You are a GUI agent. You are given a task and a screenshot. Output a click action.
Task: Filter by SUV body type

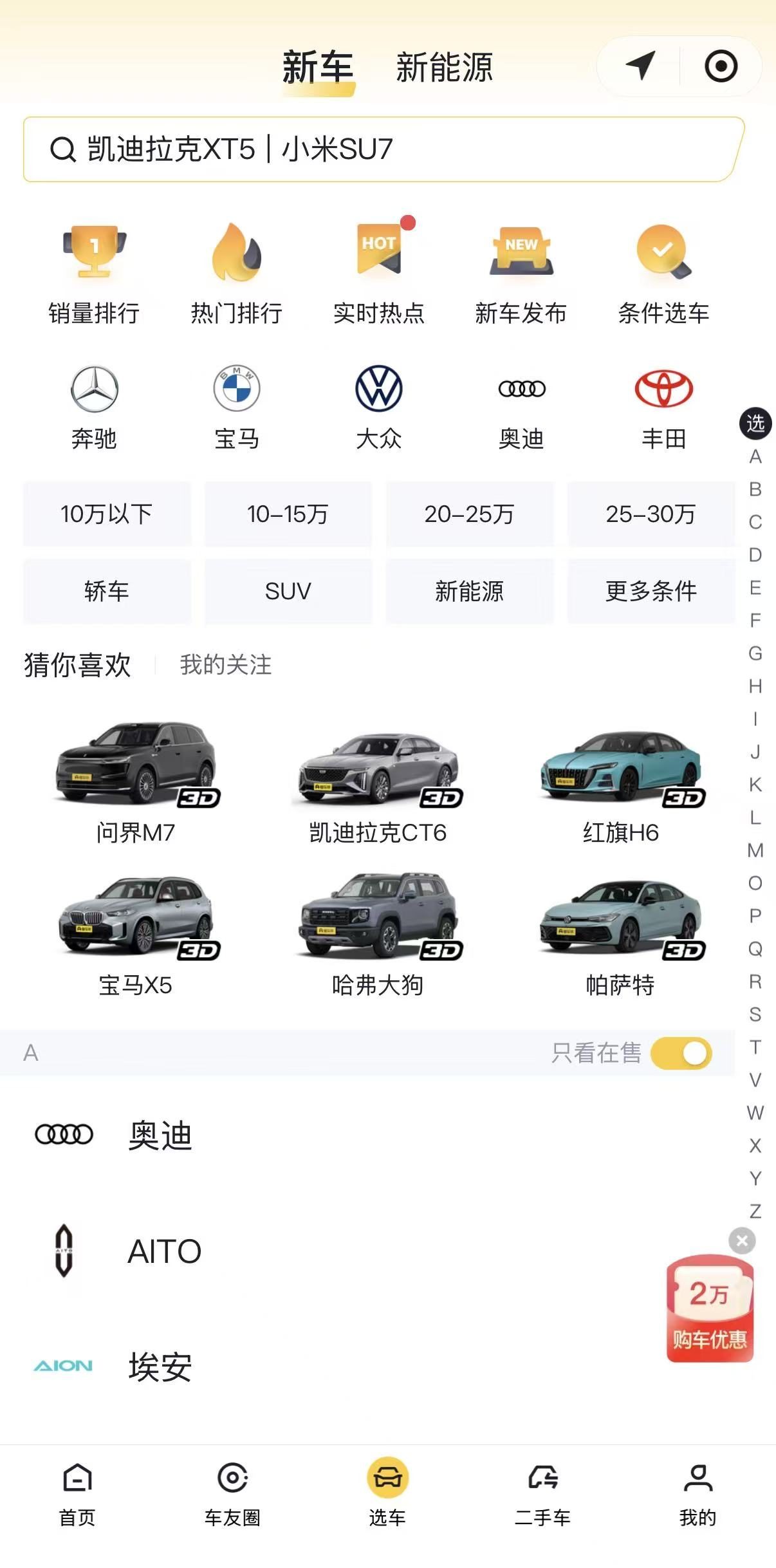pos(288,591)
